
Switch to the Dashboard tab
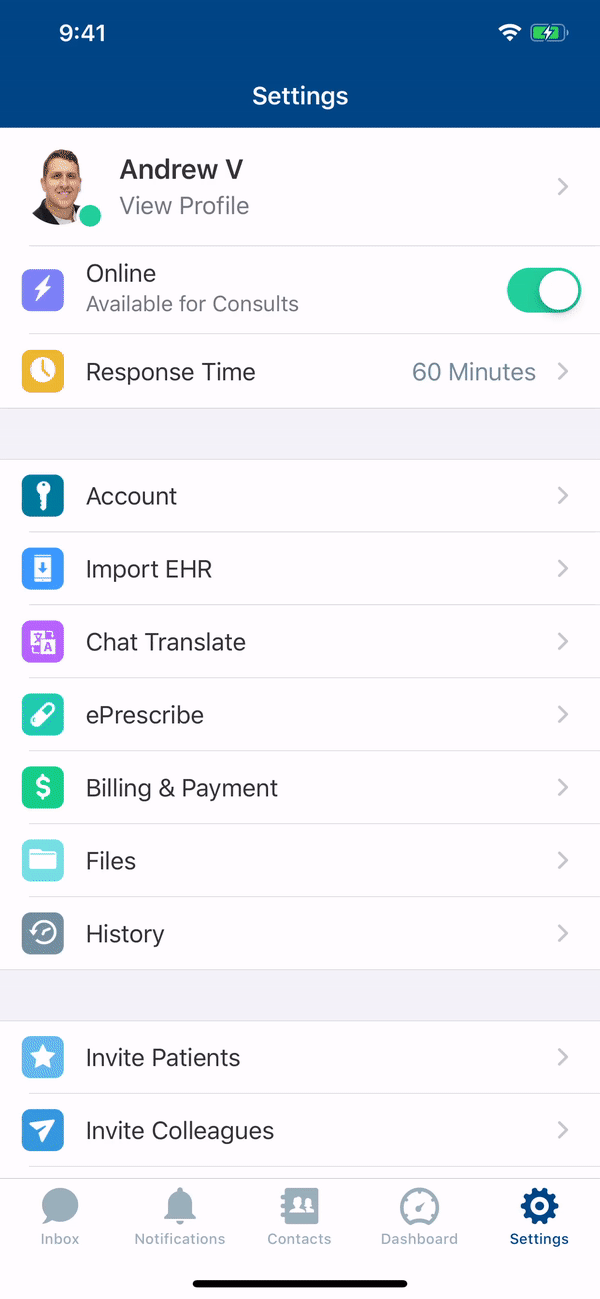419,1217
